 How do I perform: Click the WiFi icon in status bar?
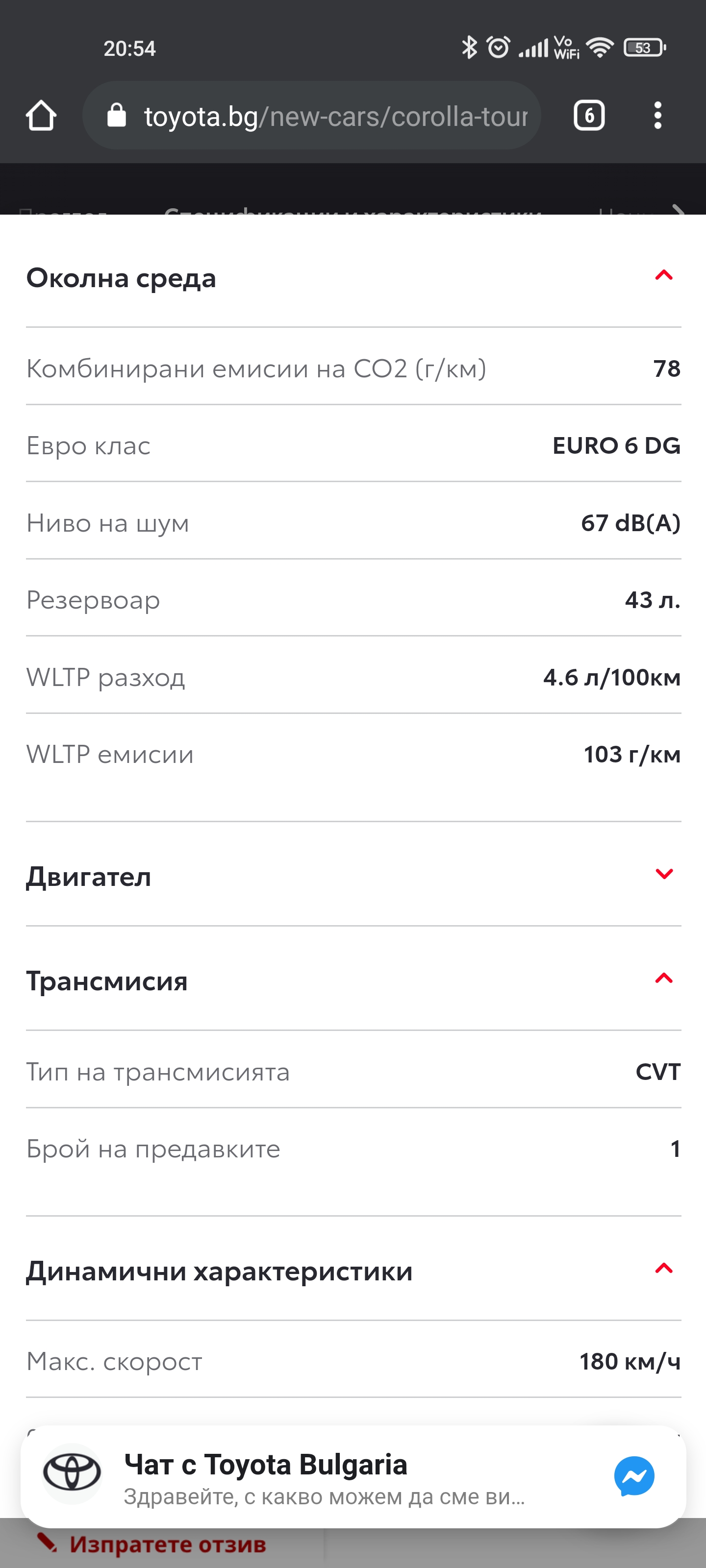point(600,47)
